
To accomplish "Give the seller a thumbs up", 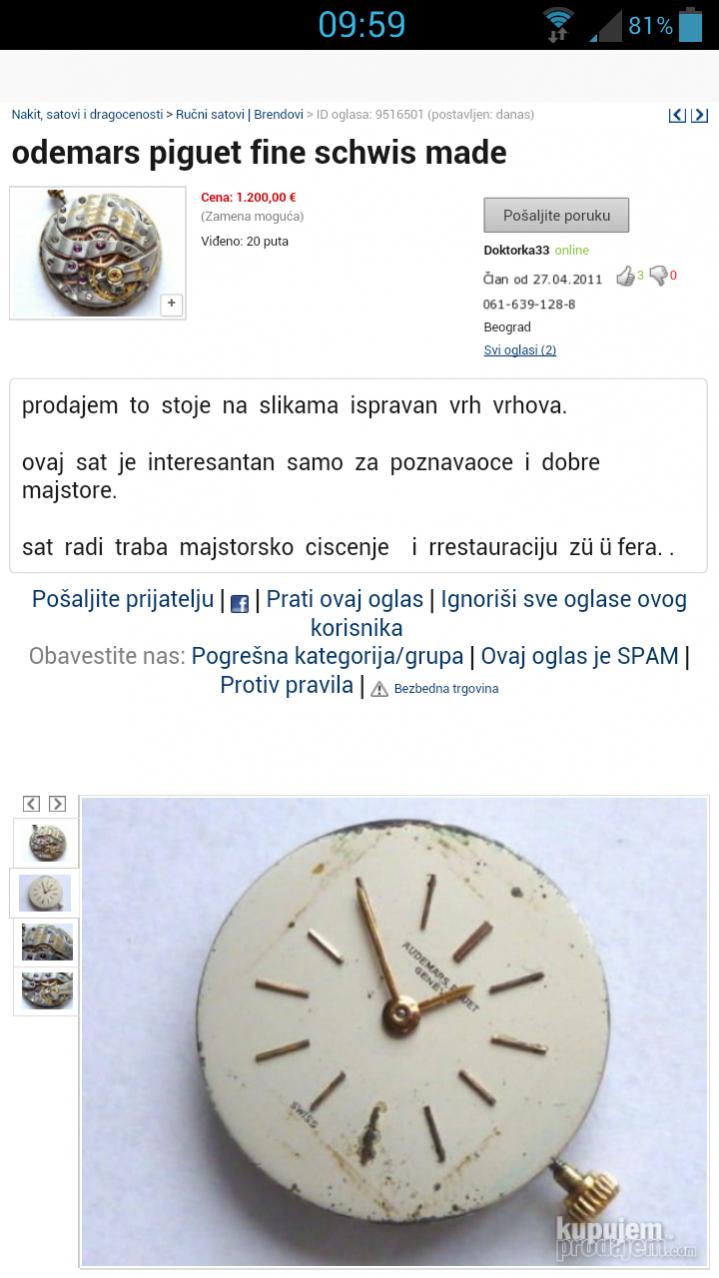I will [626, 276].
